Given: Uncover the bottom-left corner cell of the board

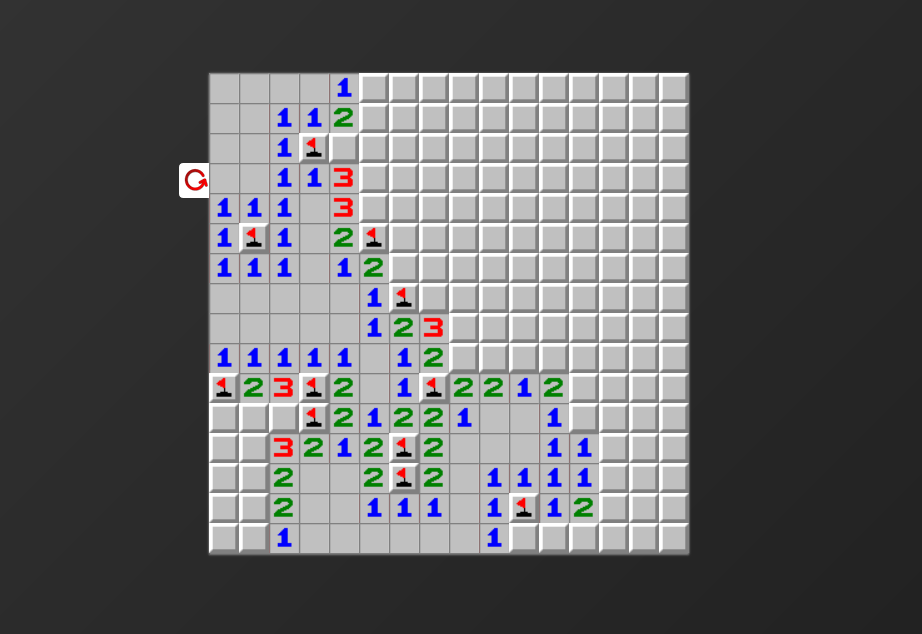Looking at the screenshot, I should point(224,538).
